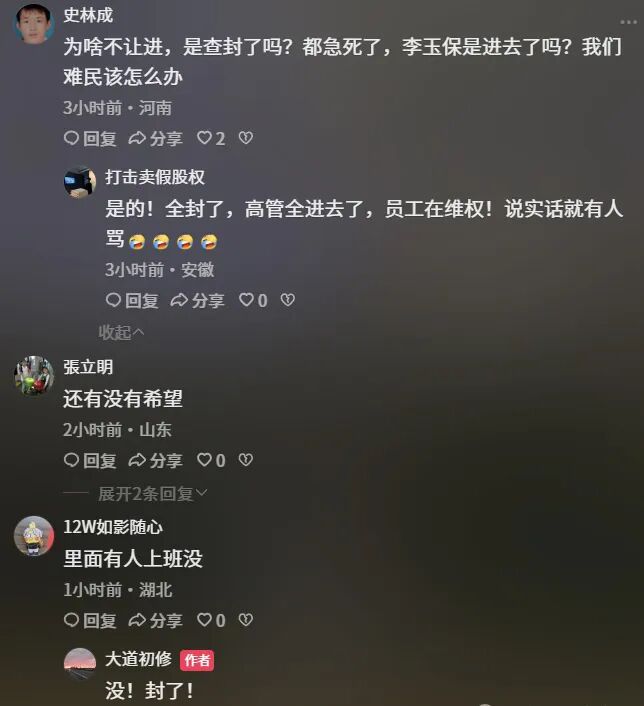Dislike 史林成's comment
The width and height of the screenshot is (644, 706).
tap(246, 138)
